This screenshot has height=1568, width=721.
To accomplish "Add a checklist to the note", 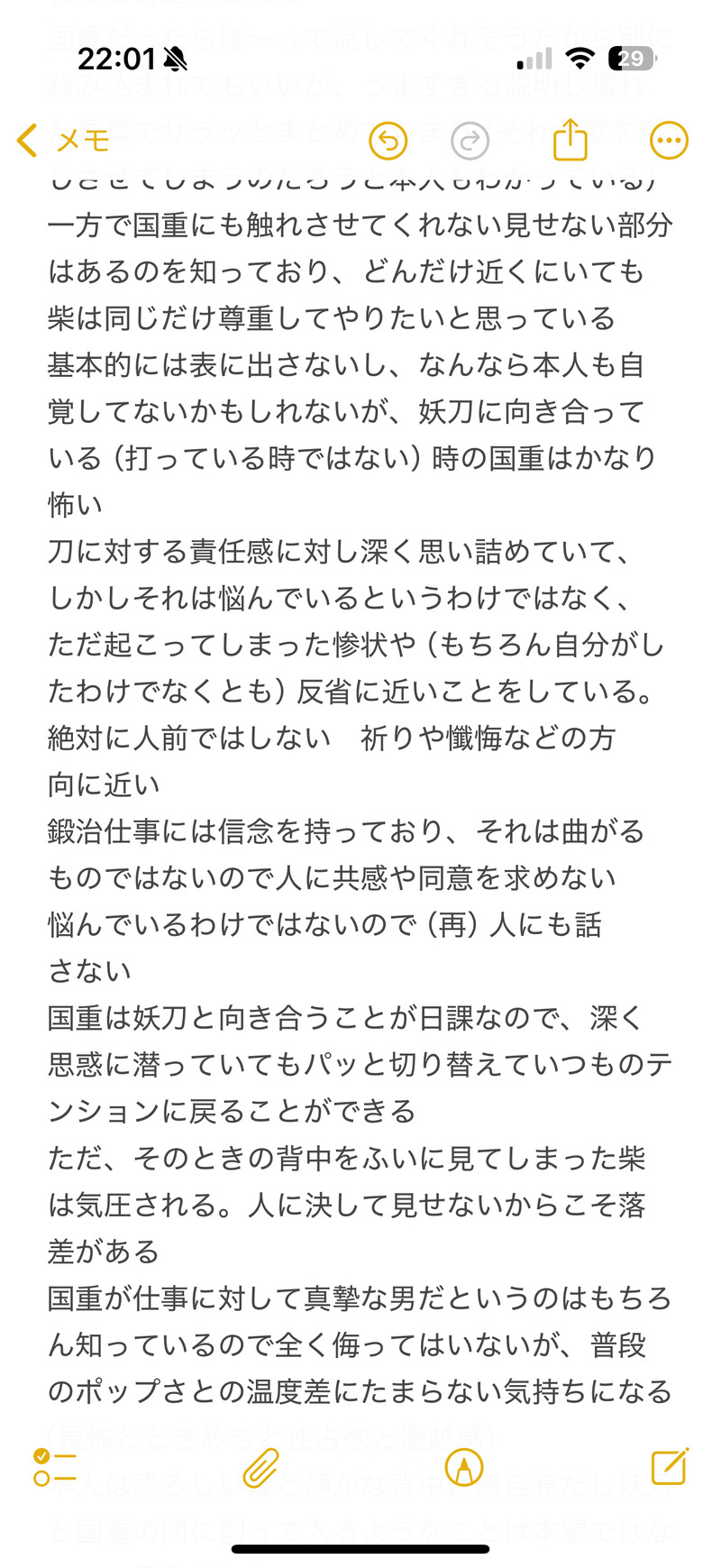I will pos(54,1467).
